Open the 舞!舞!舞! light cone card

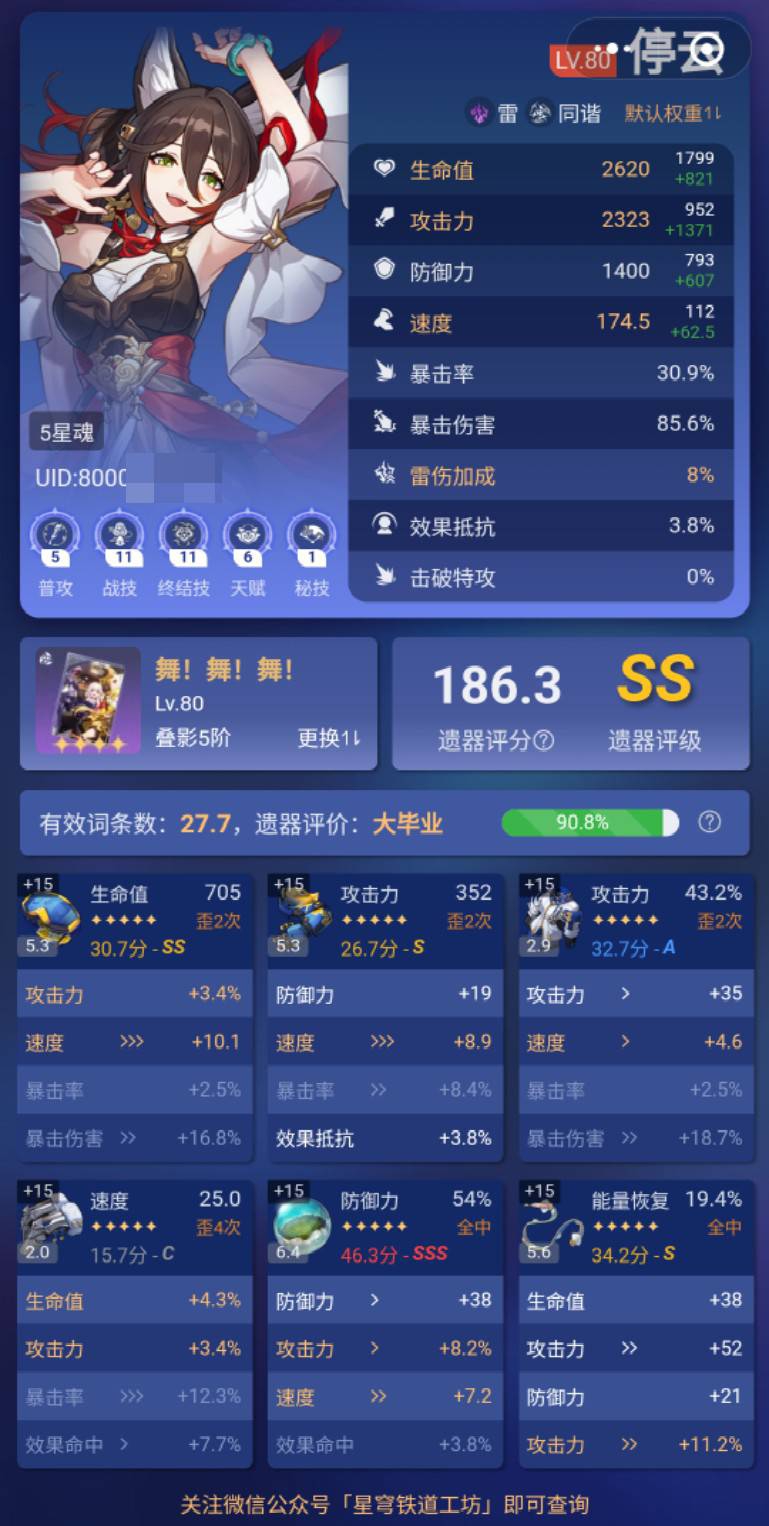click(88, 702)
